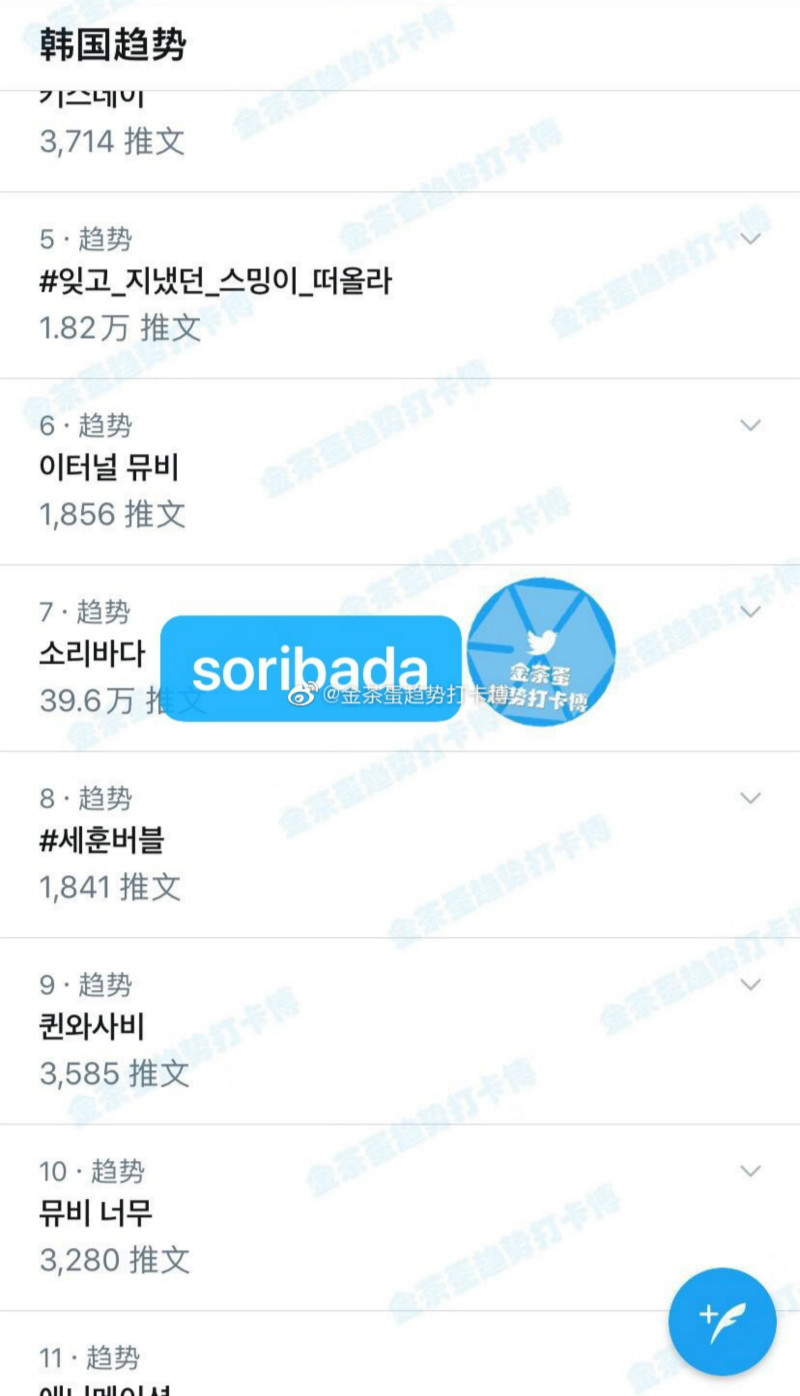
Task: Show options for #세훈버블 trend
Action: click(750, 797)
